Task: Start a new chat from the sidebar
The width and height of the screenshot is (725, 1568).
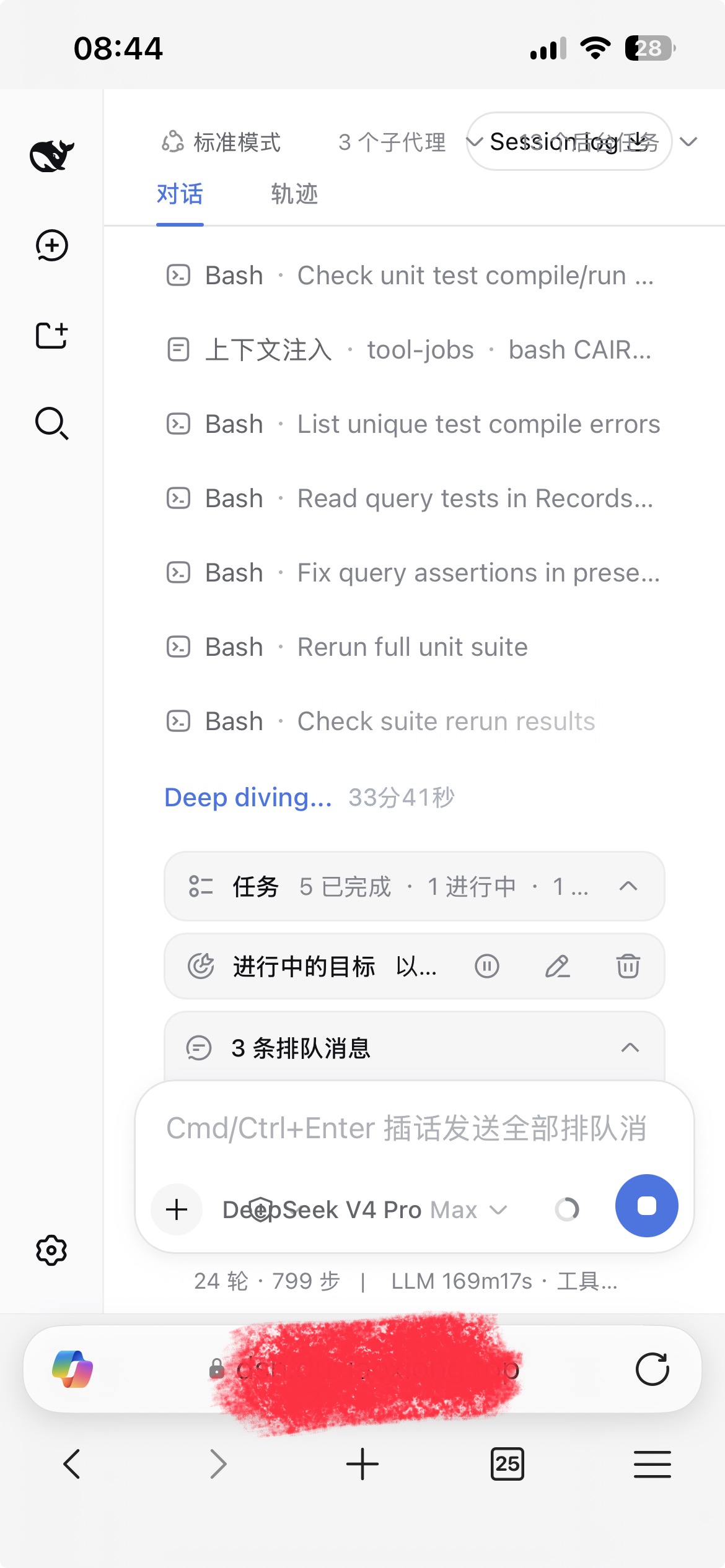Action: point(52,245)
